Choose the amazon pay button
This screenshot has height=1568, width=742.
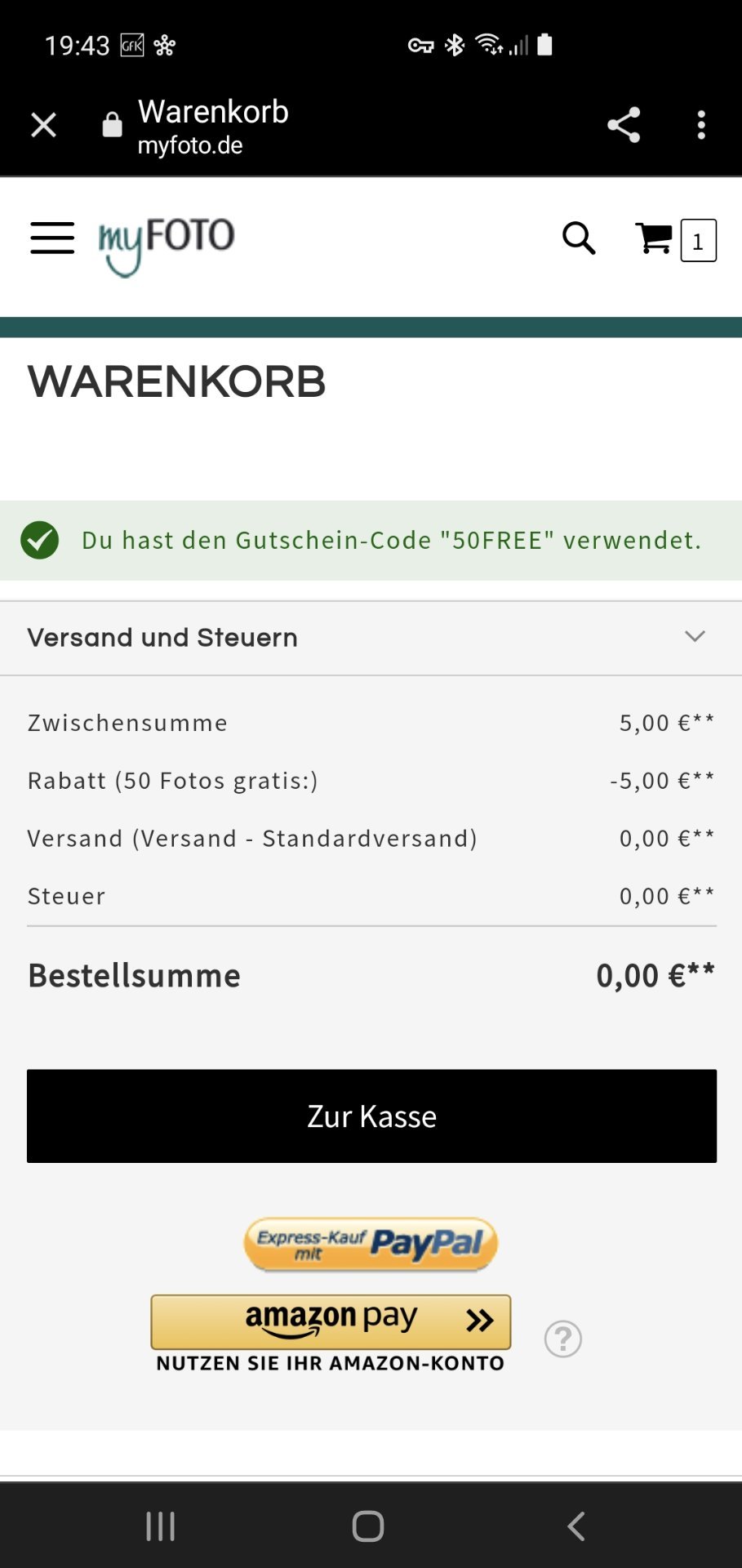[x=331, y=1321]
